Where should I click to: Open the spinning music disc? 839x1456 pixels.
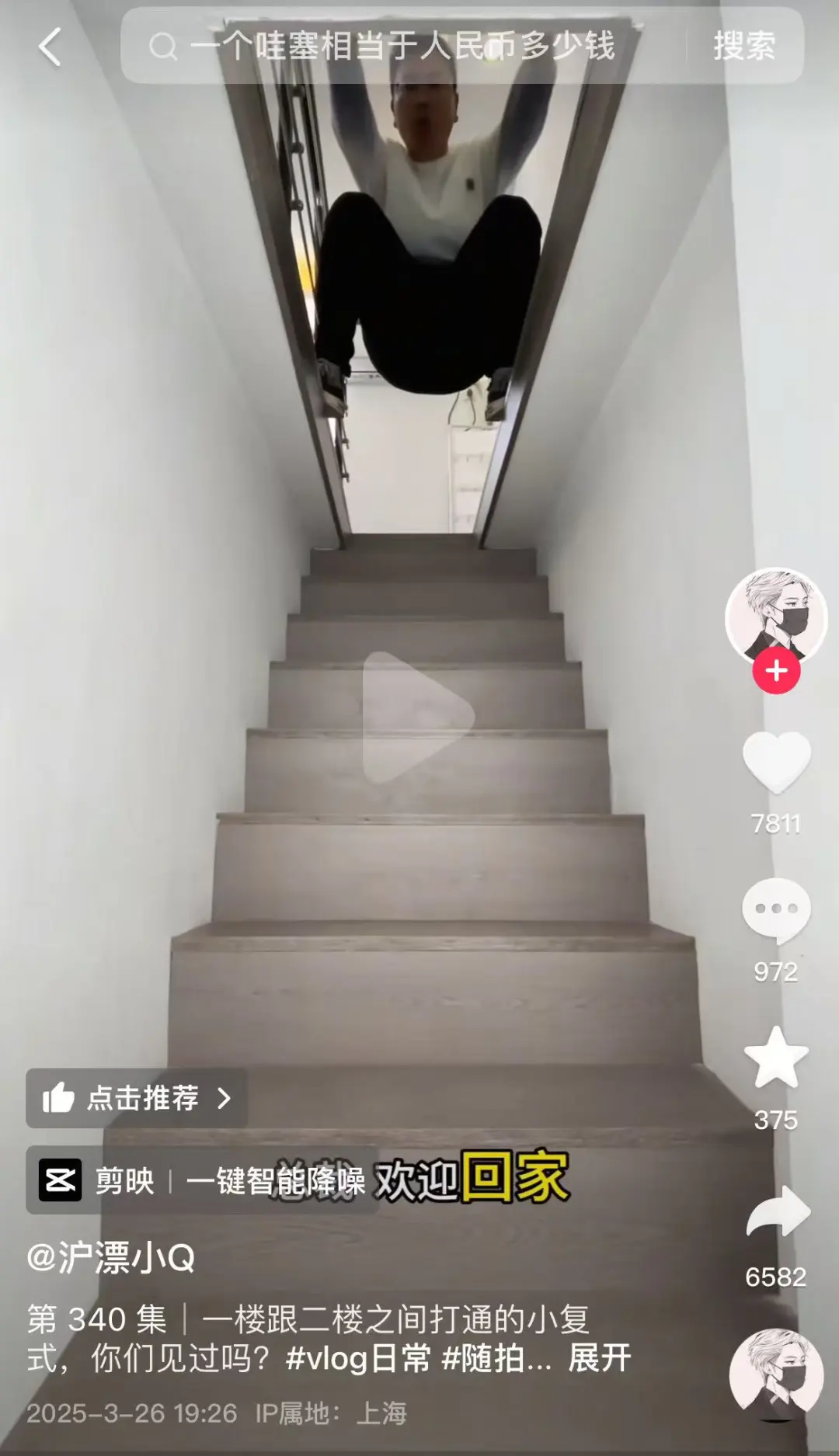pos(776,1374)
